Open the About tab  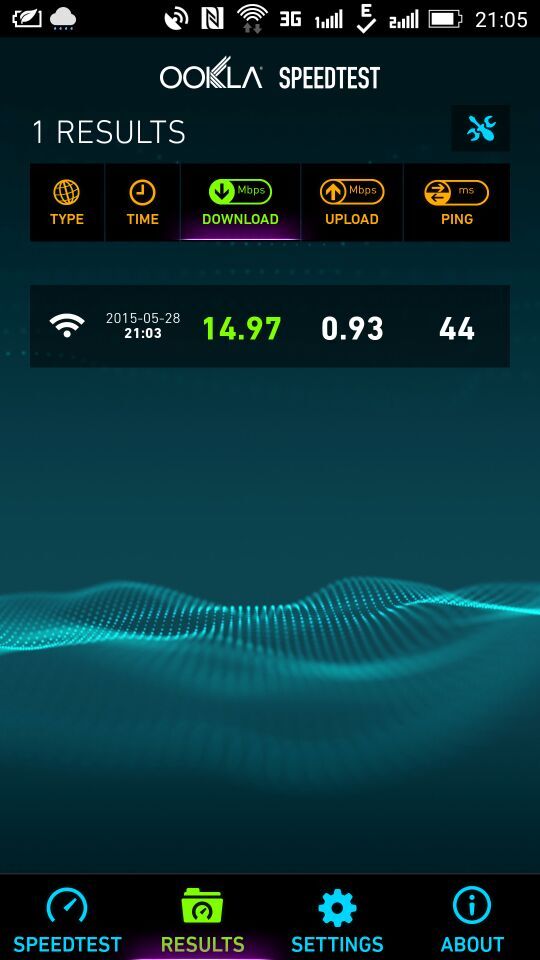(x=472, y=918)
